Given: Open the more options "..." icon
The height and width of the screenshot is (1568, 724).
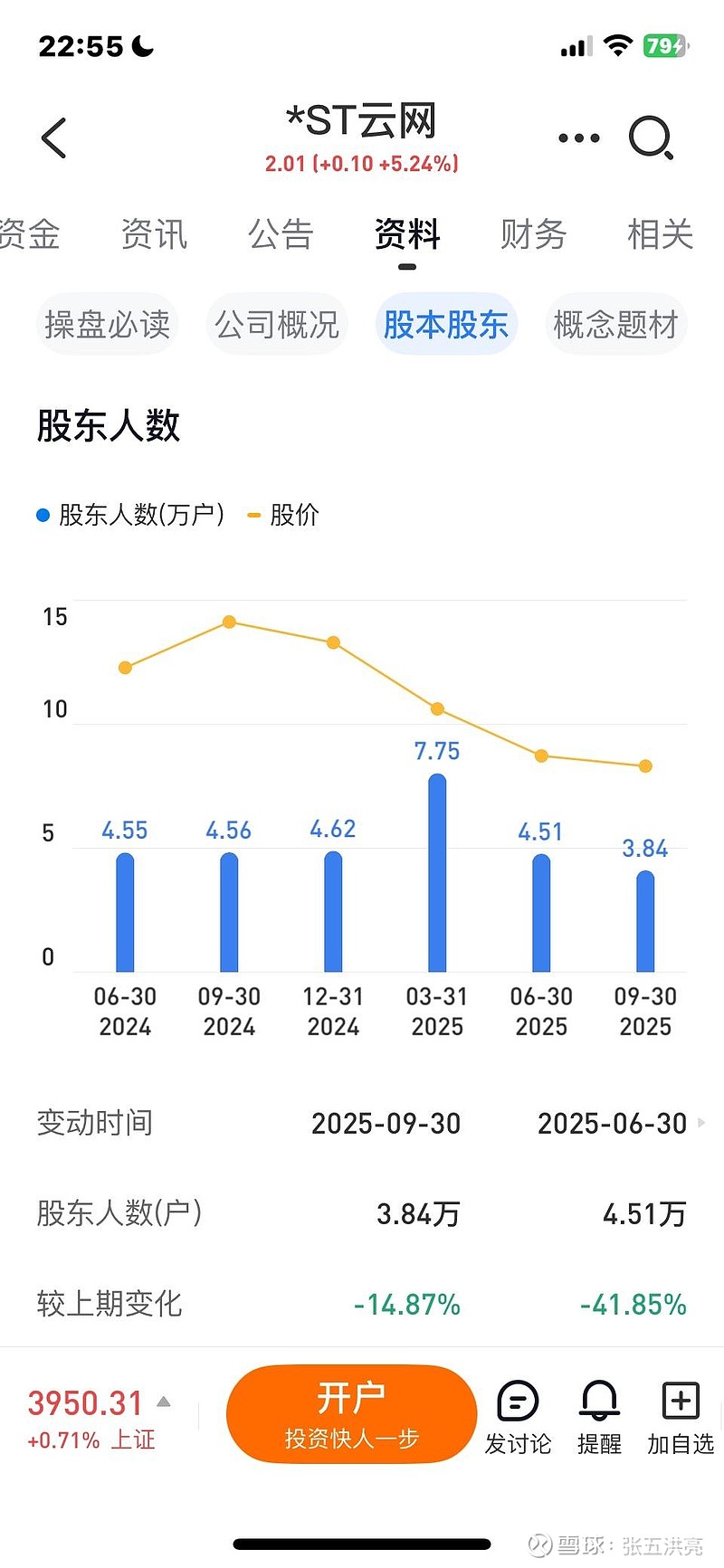Looking at the screenshot, I should 577,138.
